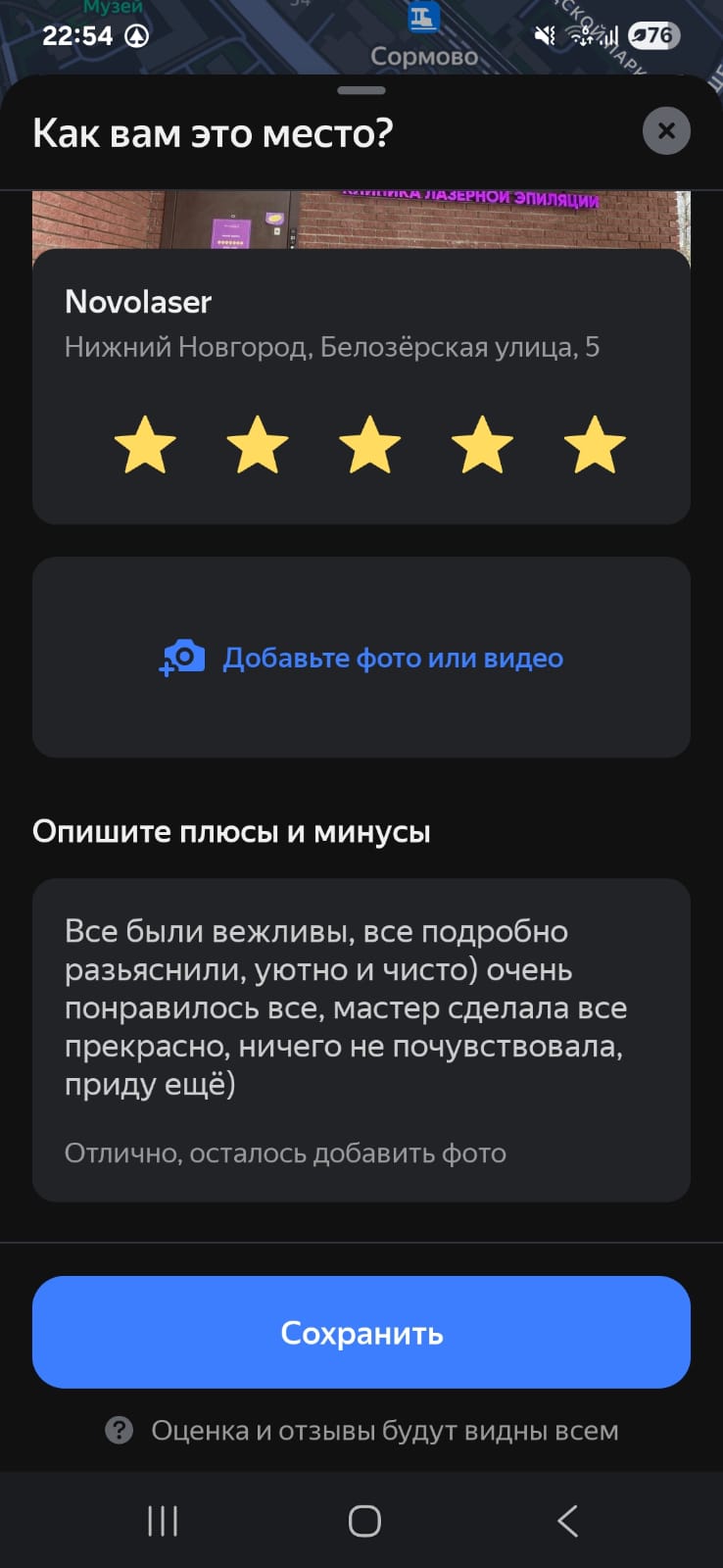Set rating to one star
The width and height of the screenshot is (723, 1568).
pos(145,445)
